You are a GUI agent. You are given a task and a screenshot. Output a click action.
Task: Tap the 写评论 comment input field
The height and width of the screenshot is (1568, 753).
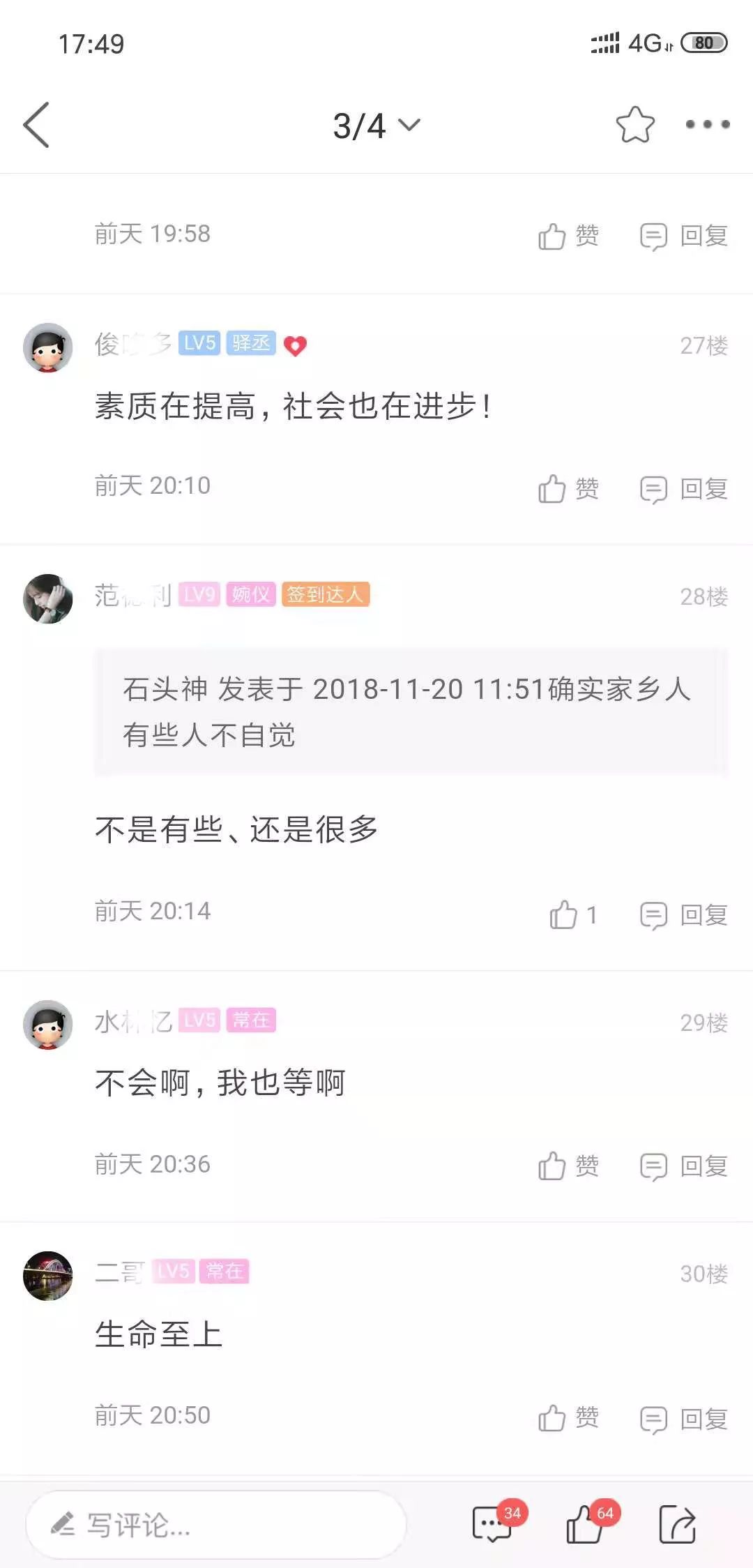click(216, 1525)
